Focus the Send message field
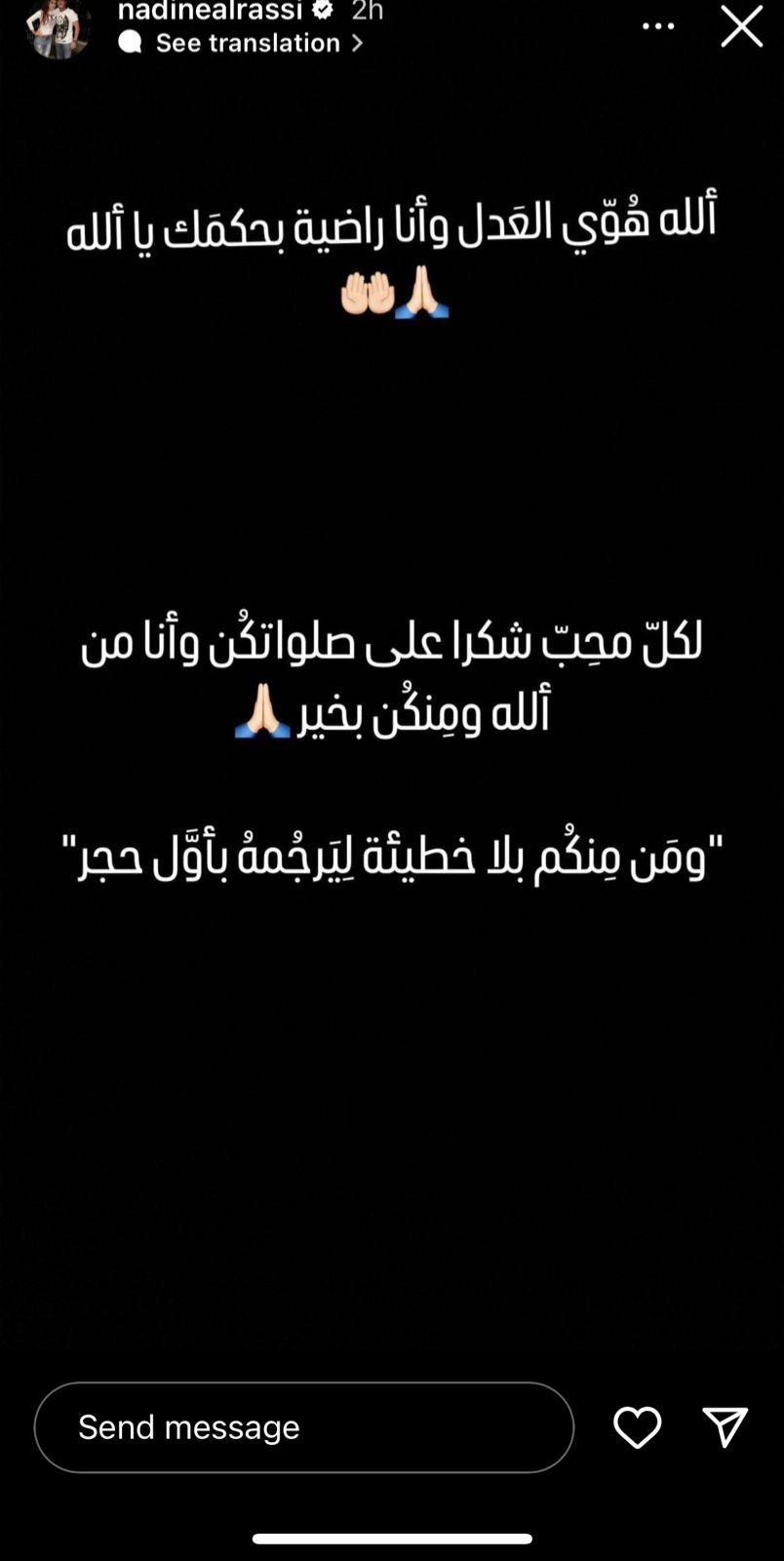This screenshot has height=1561, width=784. (x=303, y=1426)
